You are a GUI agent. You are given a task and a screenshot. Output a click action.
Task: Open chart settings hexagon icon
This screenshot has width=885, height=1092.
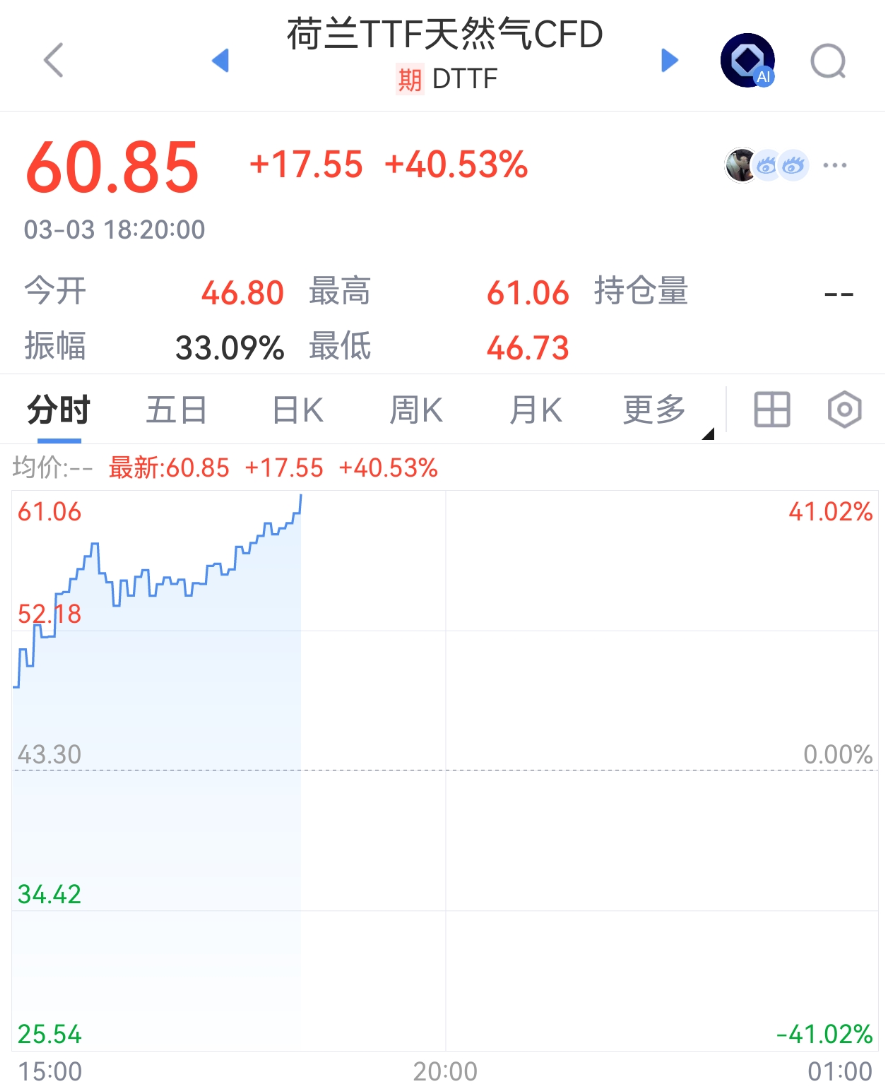(845, 410)
